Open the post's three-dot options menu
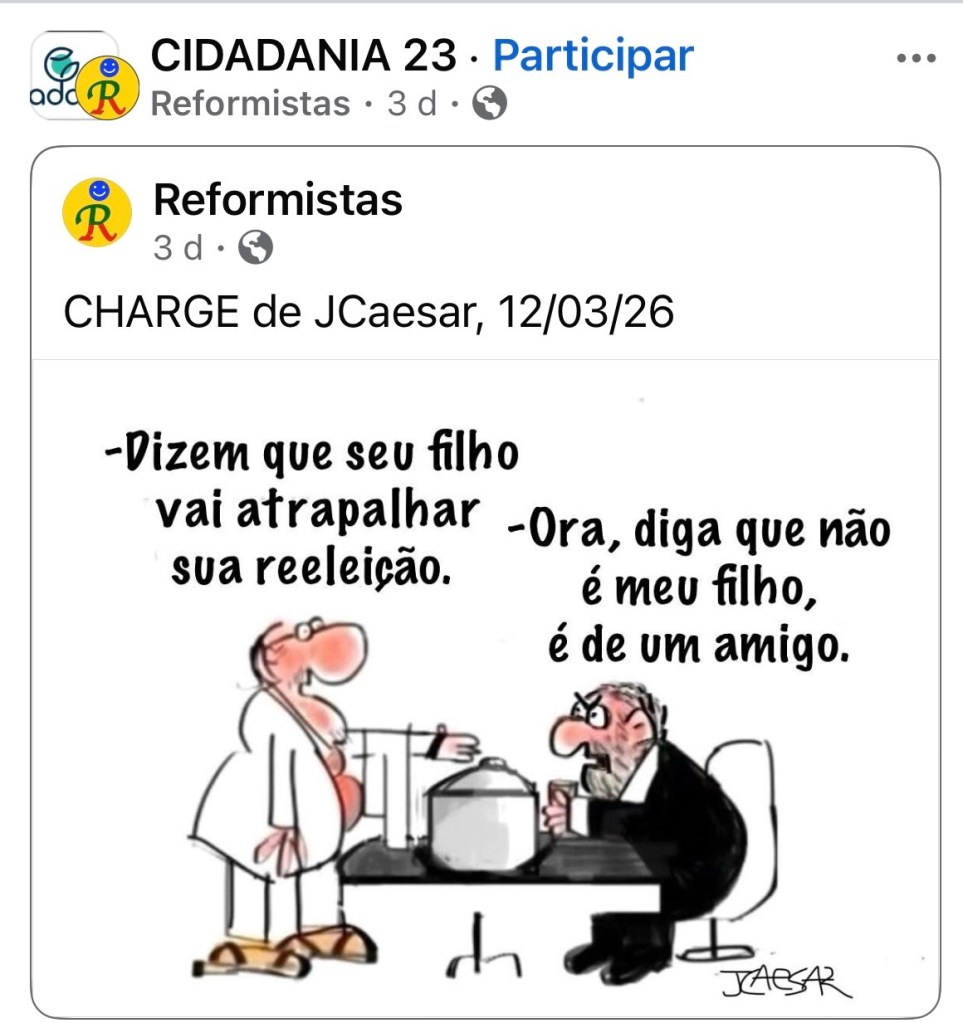The height and width of the screenshot is (1023, 963). [915, 58]
